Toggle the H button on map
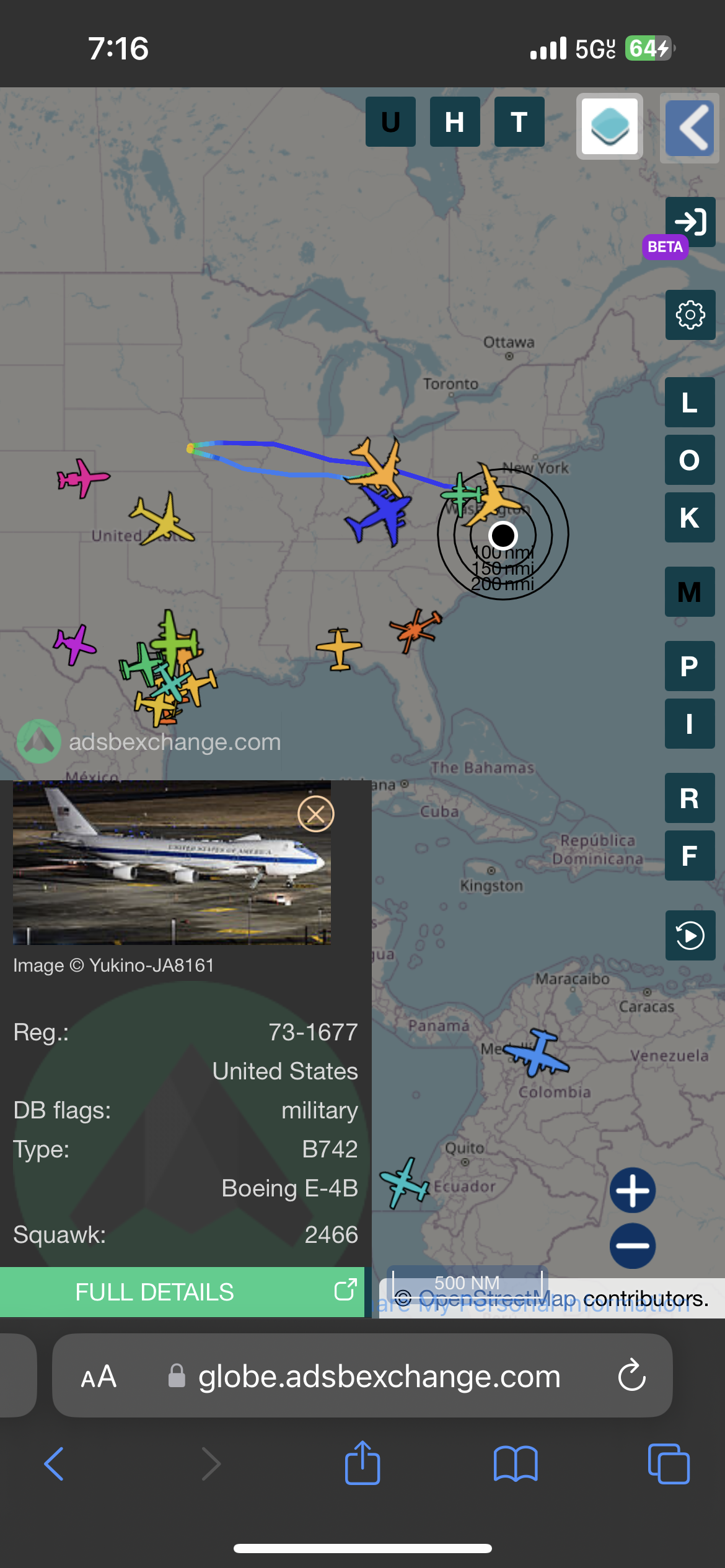The image size is (725, 1568). [455, 121]
